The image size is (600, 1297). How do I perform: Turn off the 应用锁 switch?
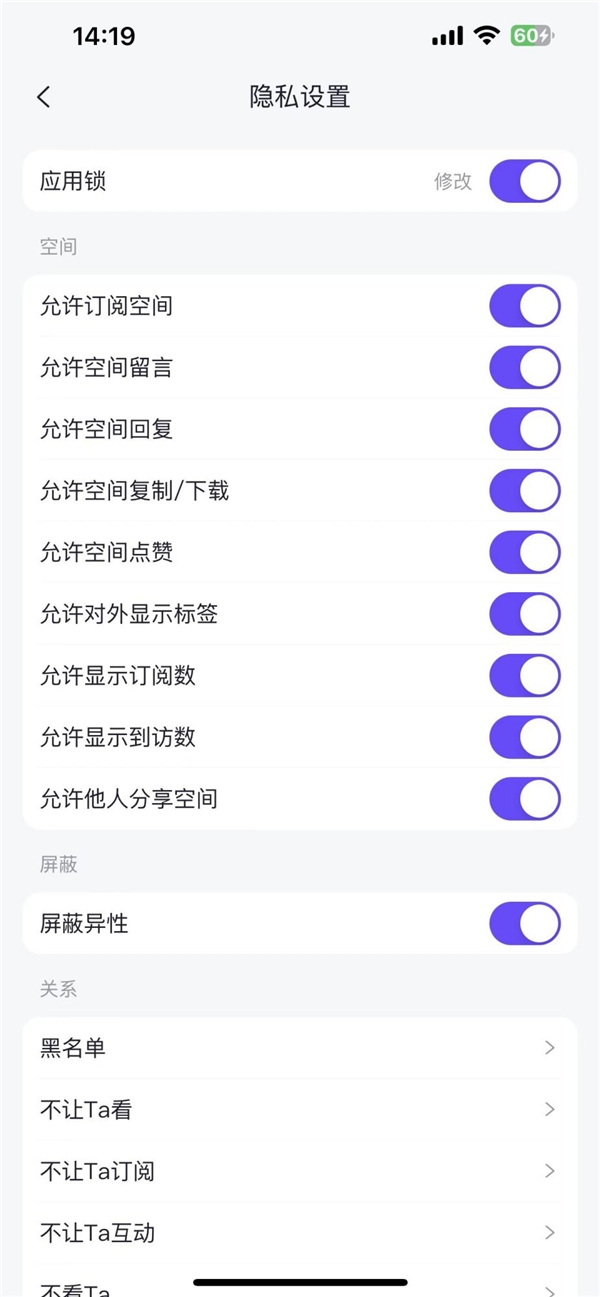[524, 182]
